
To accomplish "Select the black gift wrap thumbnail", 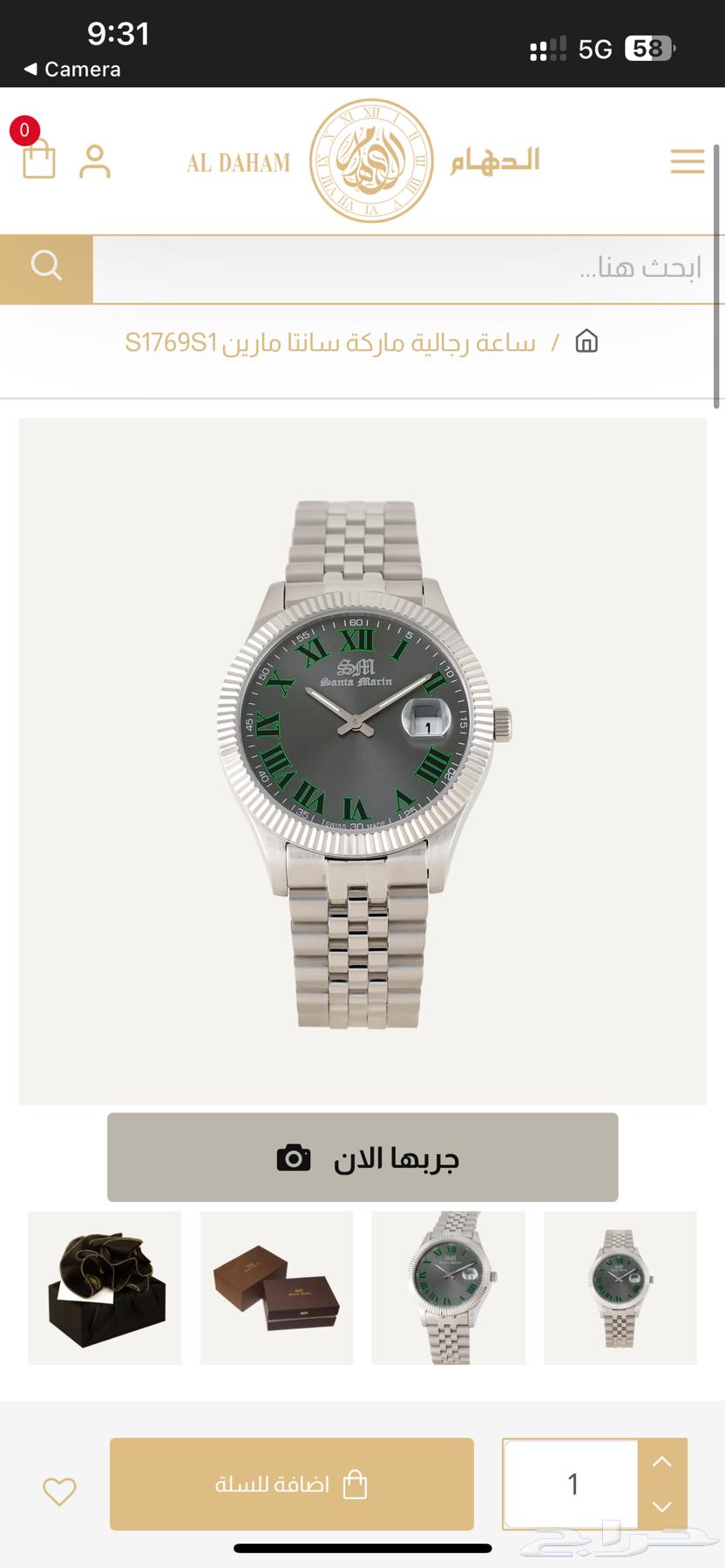I will pos(105,1288).
